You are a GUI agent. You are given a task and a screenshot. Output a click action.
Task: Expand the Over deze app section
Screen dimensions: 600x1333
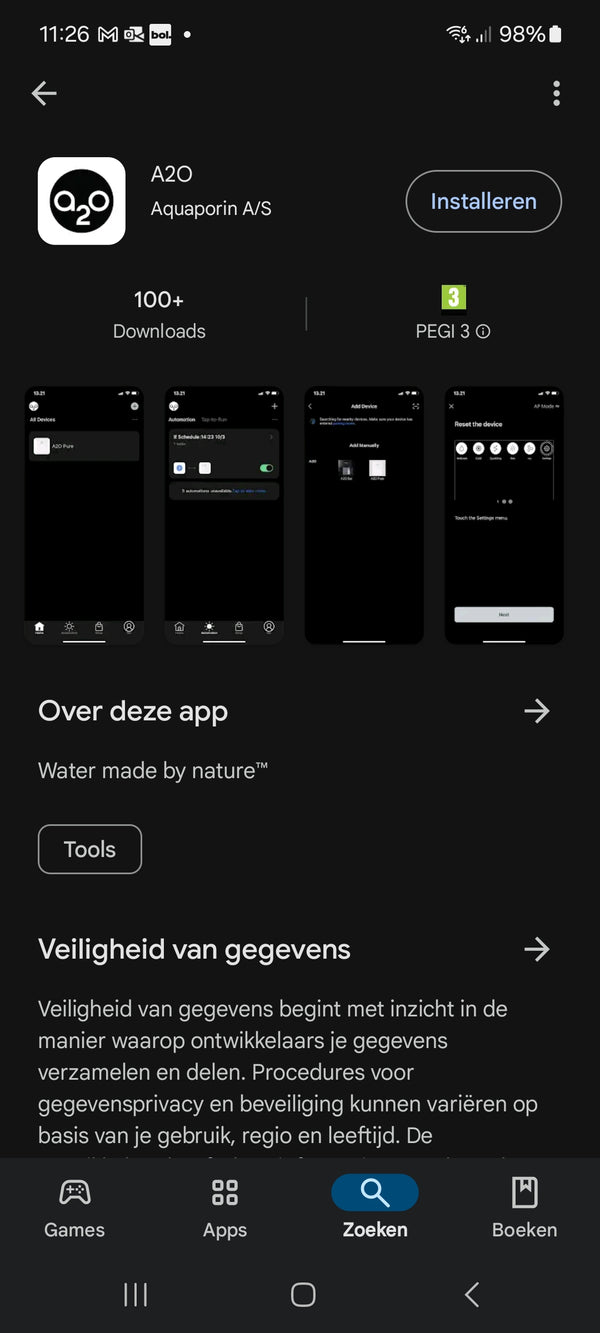pos(537,711)
